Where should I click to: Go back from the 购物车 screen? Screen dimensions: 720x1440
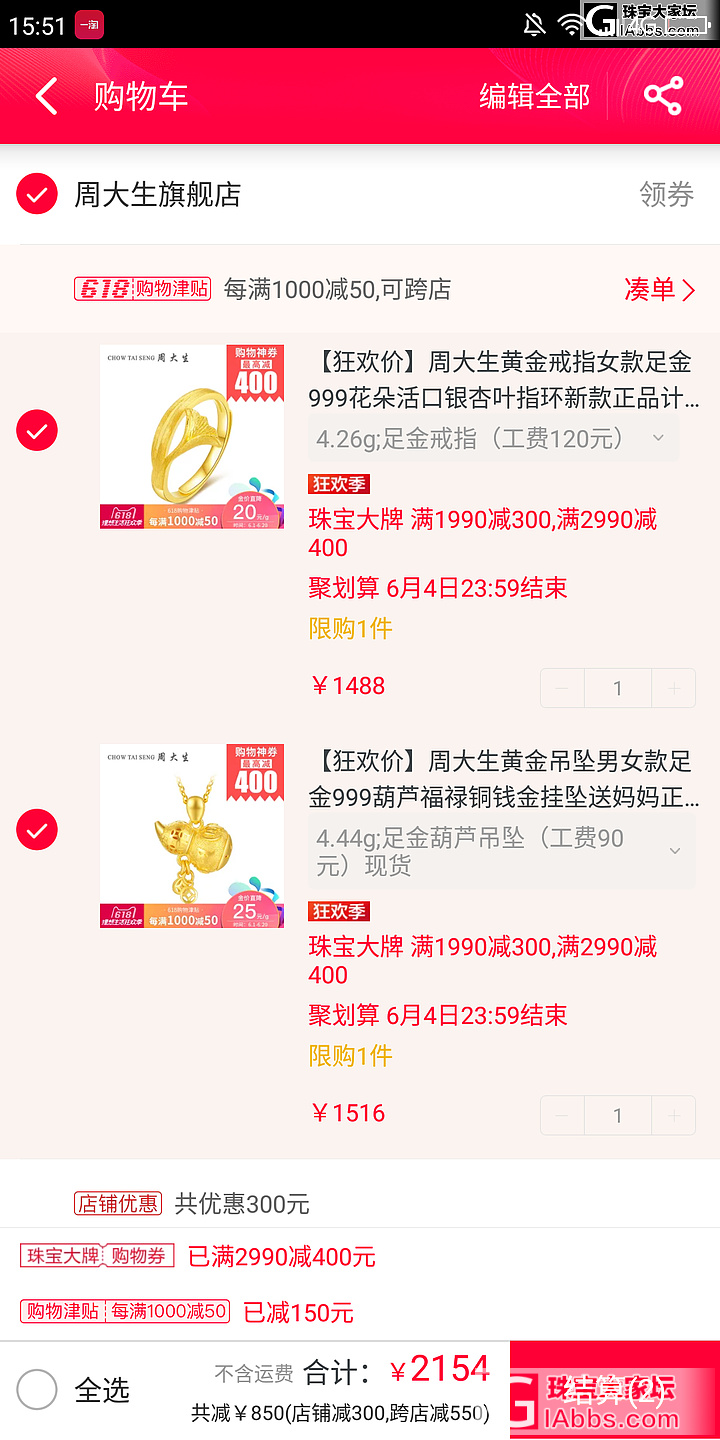(x=46, y=96)
